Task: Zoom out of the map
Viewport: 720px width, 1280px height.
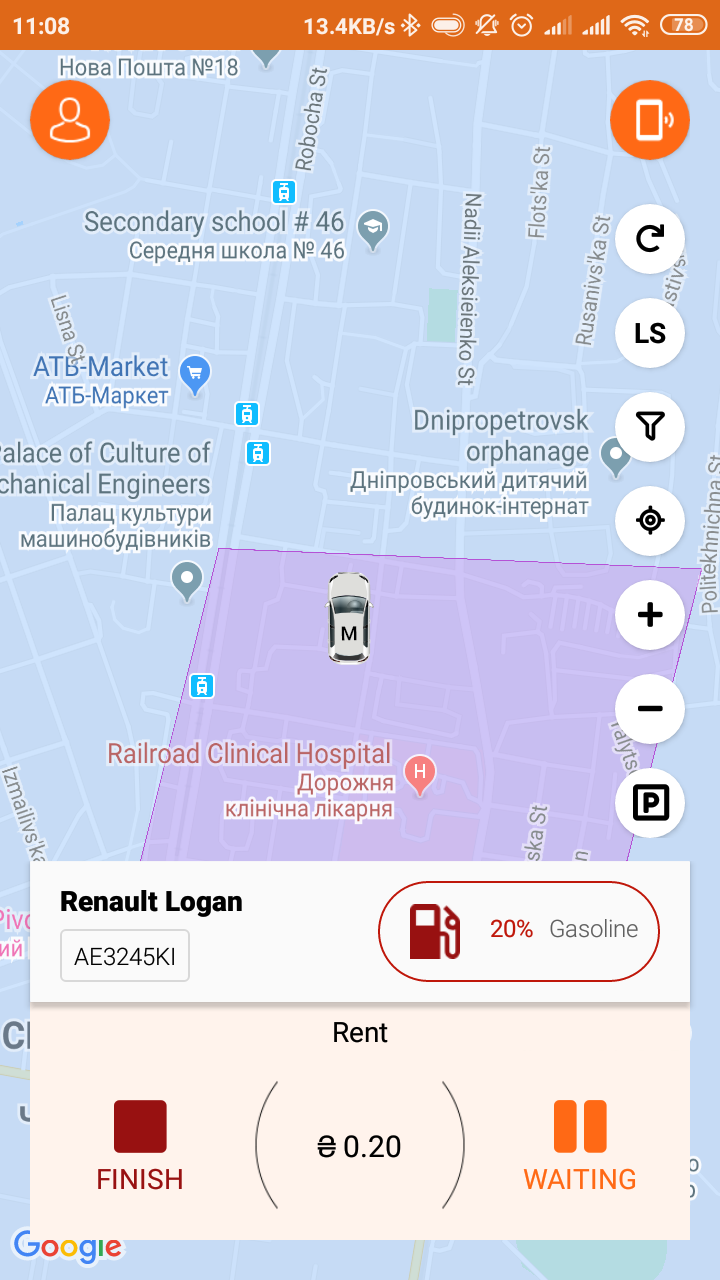Action: (x=650, y=709)
